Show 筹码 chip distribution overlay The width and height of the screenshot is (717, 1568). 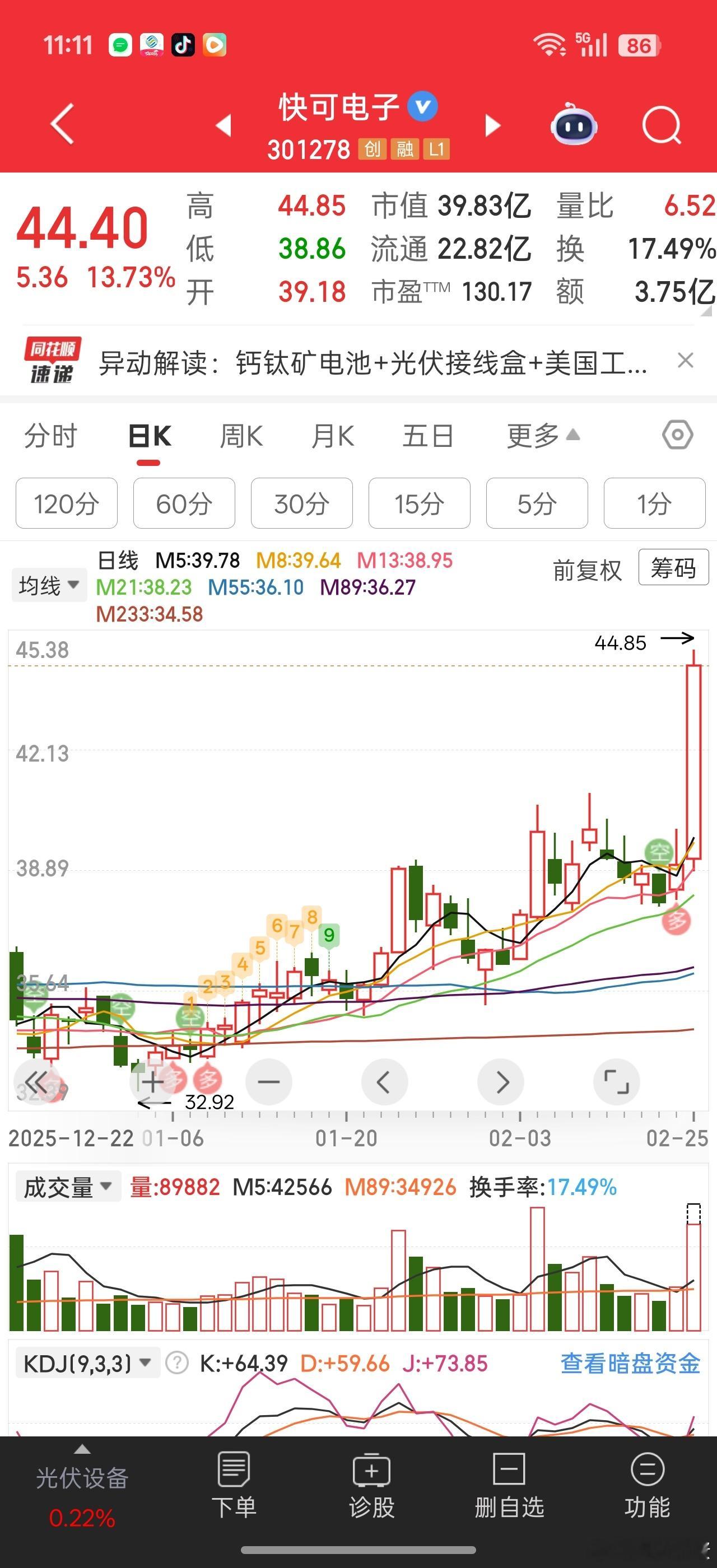pyautogui.click(x=673, y=567)
